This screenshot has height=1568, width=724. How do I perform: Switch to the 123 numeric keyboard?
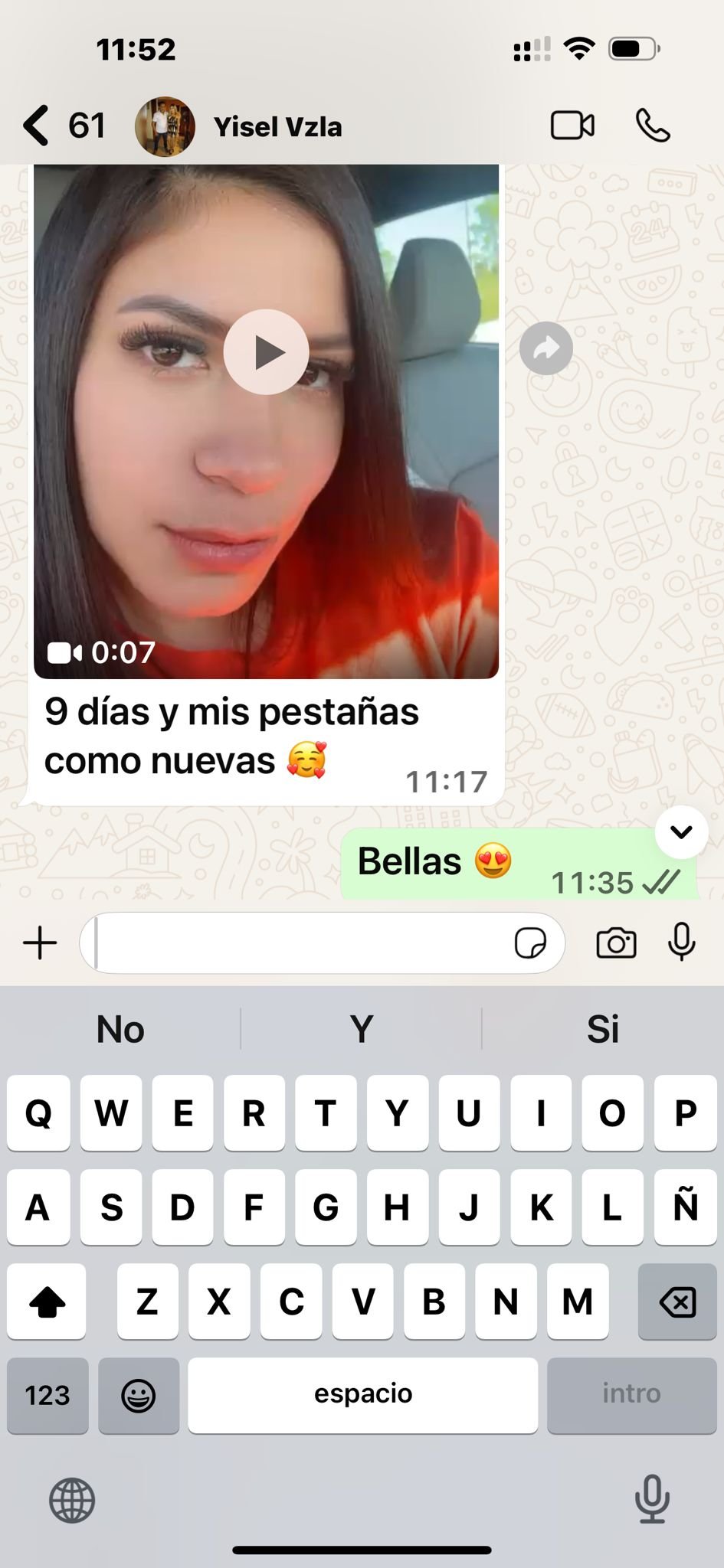(48, 1394)
